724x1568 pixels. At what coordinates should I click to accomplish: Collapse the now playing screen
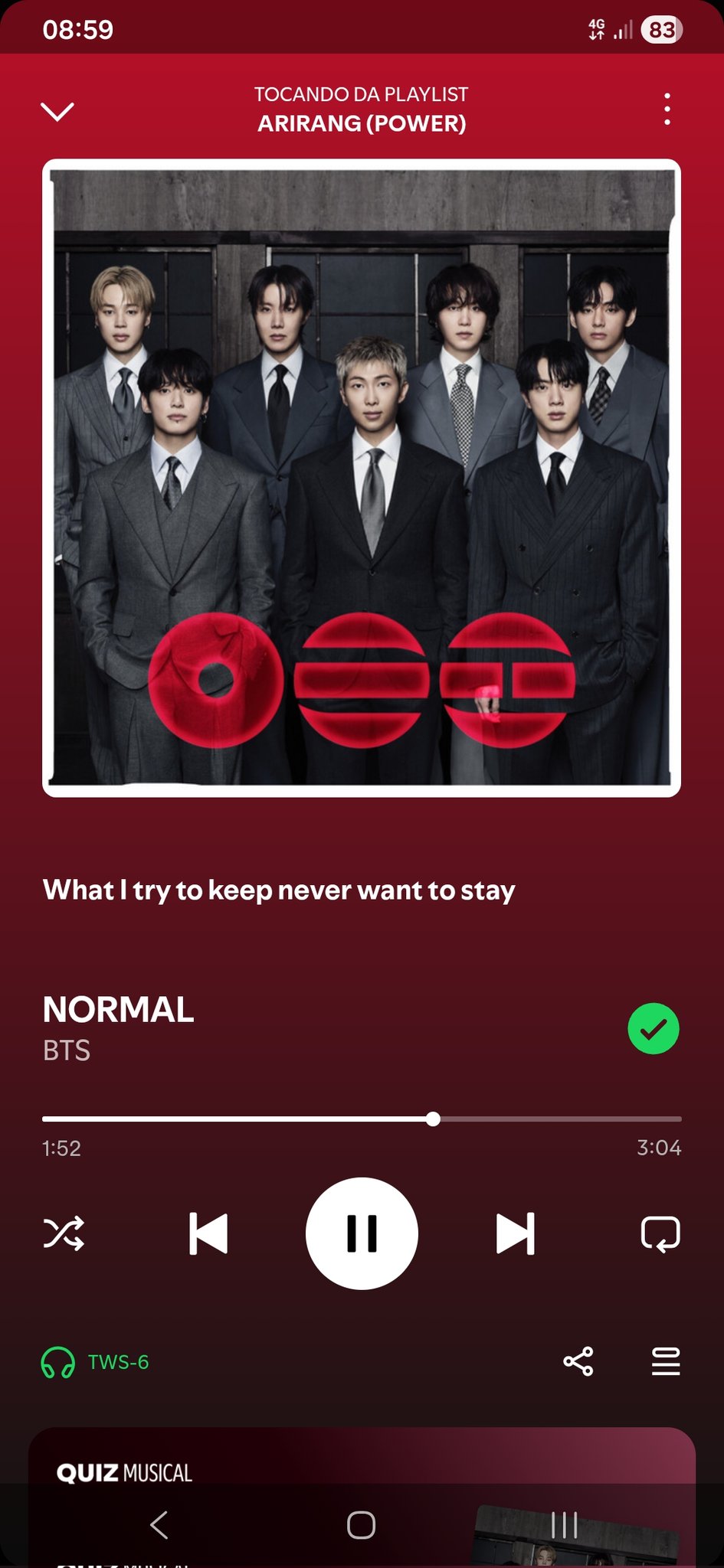point(57,112)
